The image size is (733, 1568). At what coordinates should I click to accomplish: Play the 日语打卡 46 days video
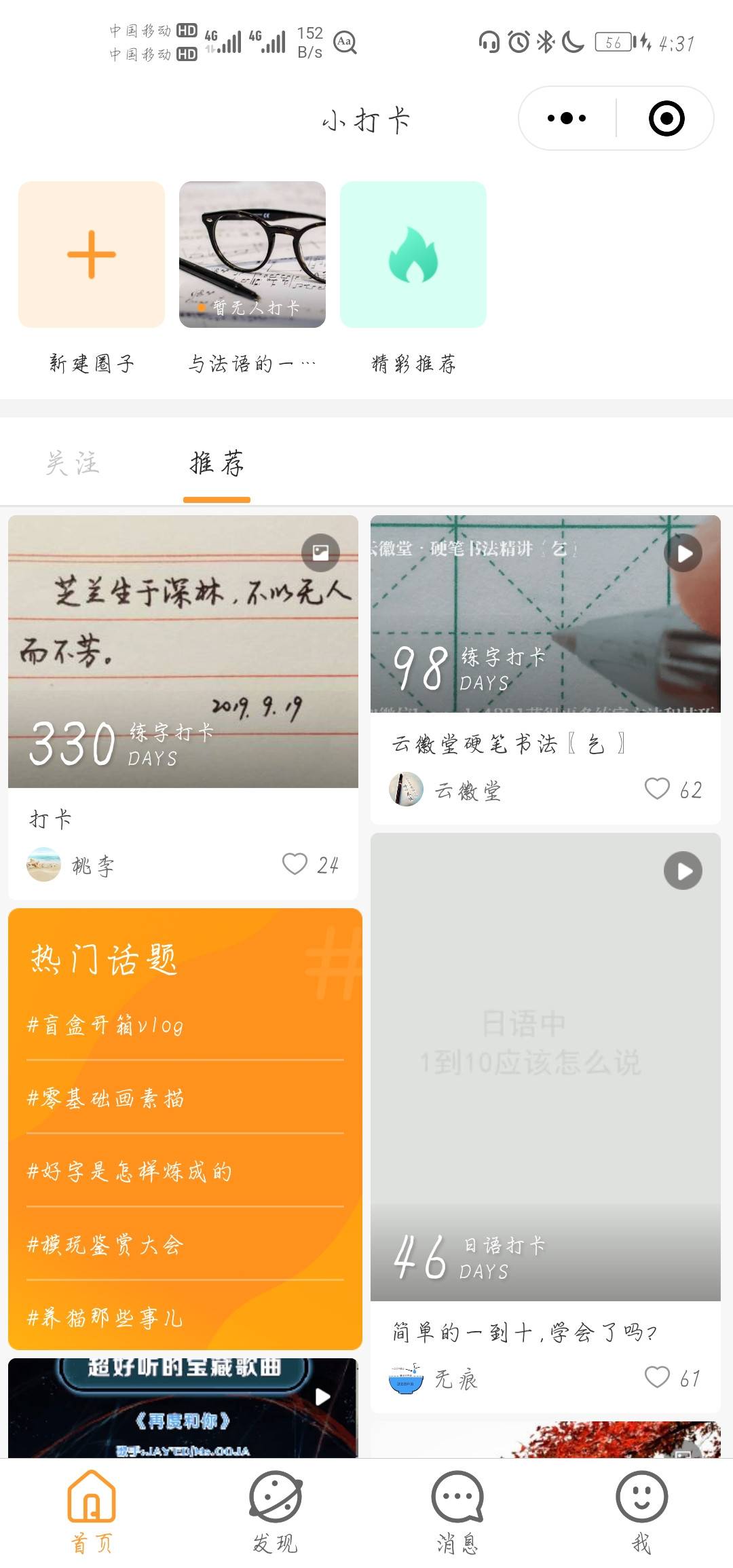coord(683,871)
